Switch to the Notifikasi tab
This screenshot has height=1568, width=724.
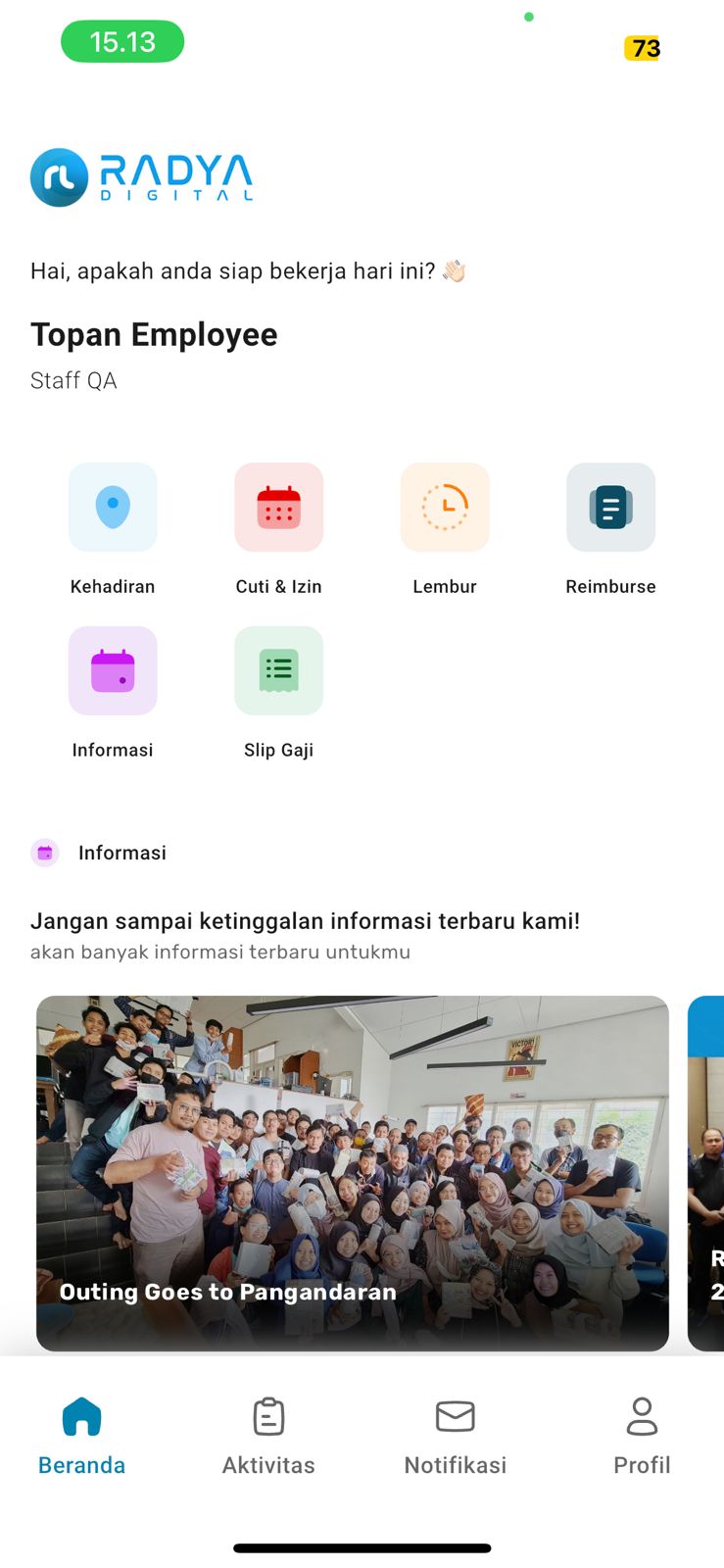point(455,1464)
